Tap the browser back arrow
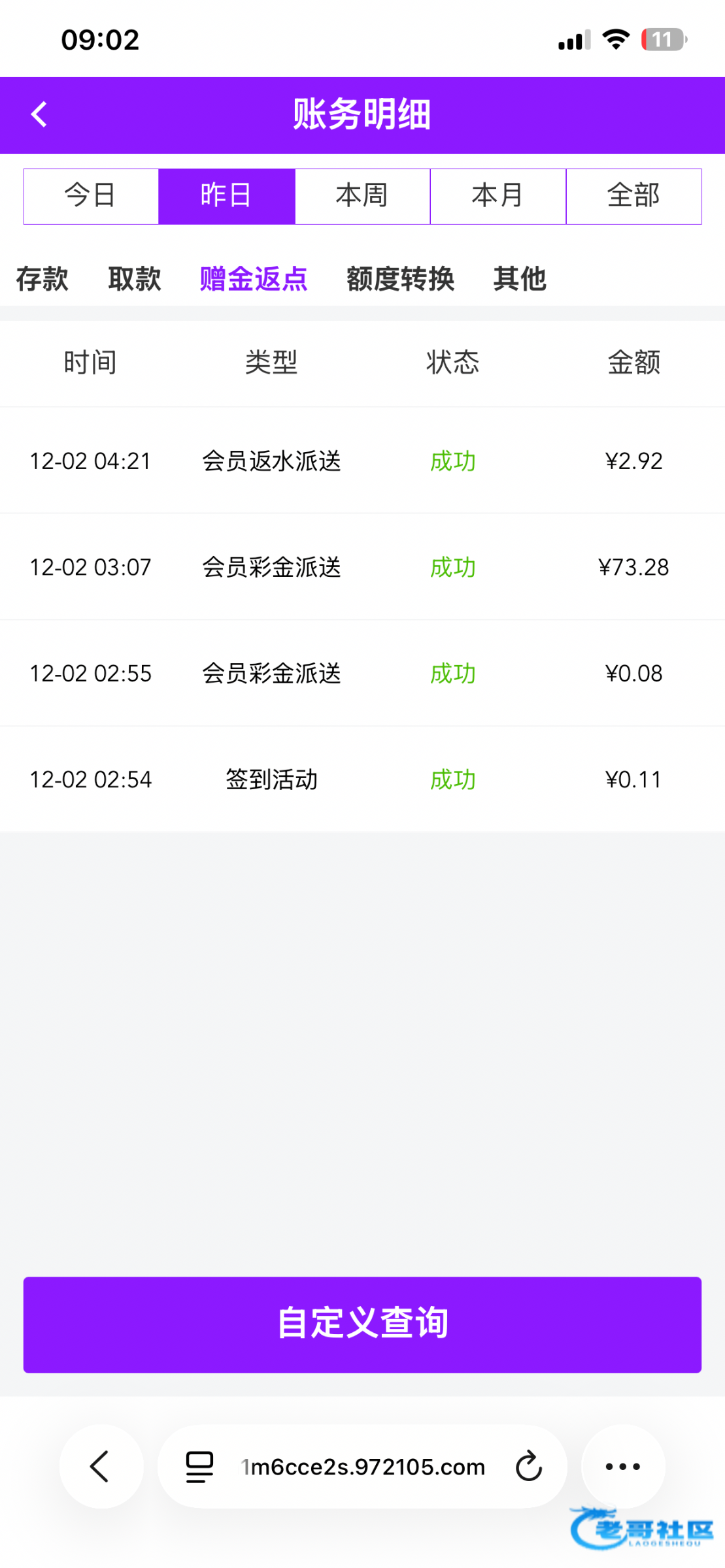The width and height of the screenshot is (725, 1568). 101,1467
